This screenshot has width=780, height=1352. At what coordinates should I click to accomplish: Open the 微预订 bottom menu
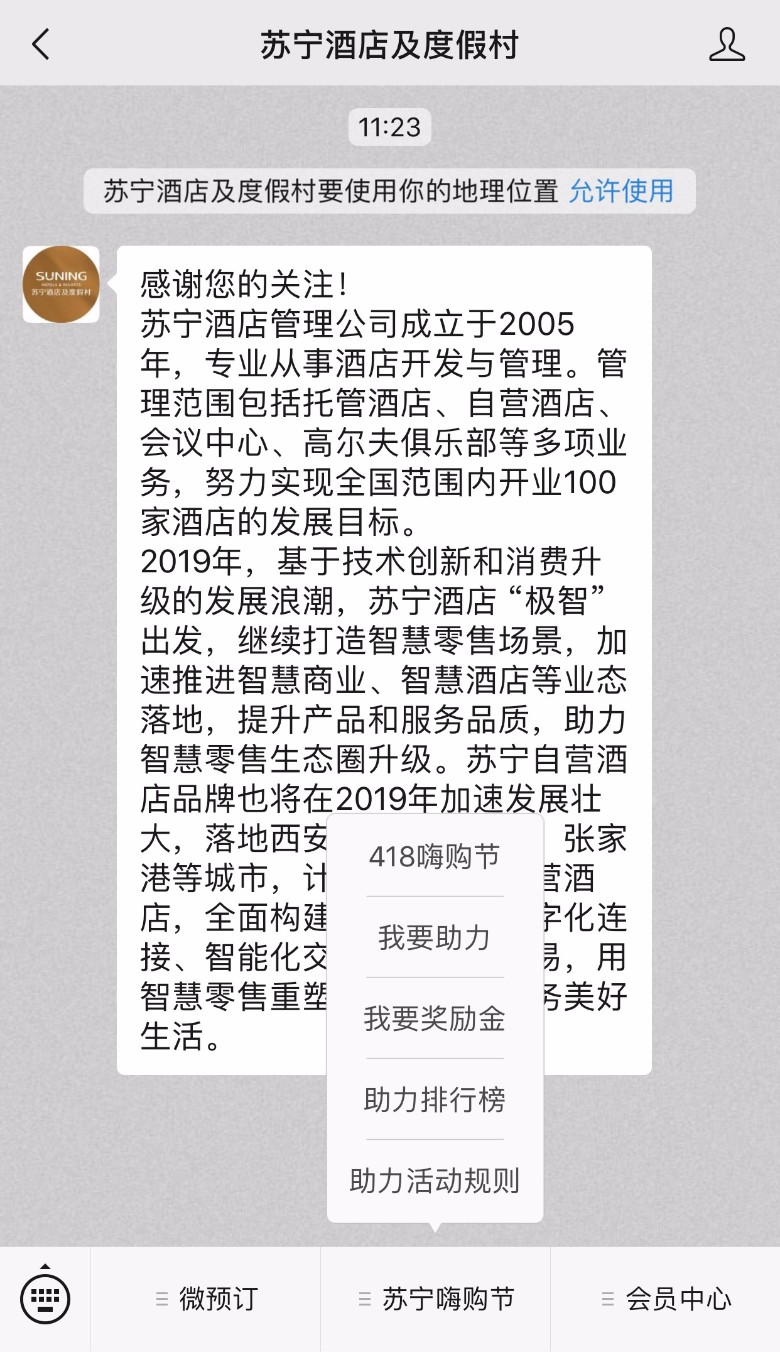[x=206, y=1299]
